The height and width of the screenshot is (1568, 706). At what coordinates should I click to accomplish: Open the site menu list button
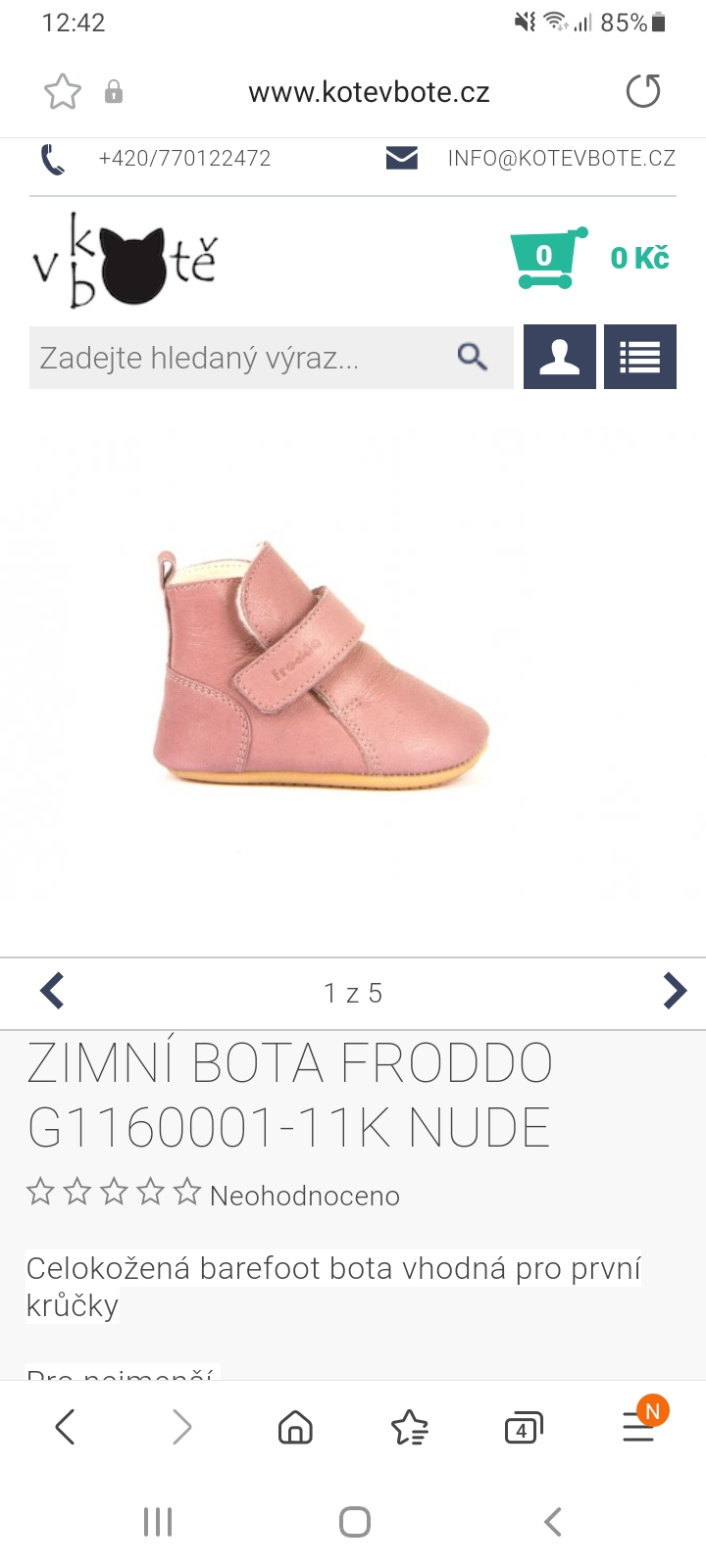639,357
